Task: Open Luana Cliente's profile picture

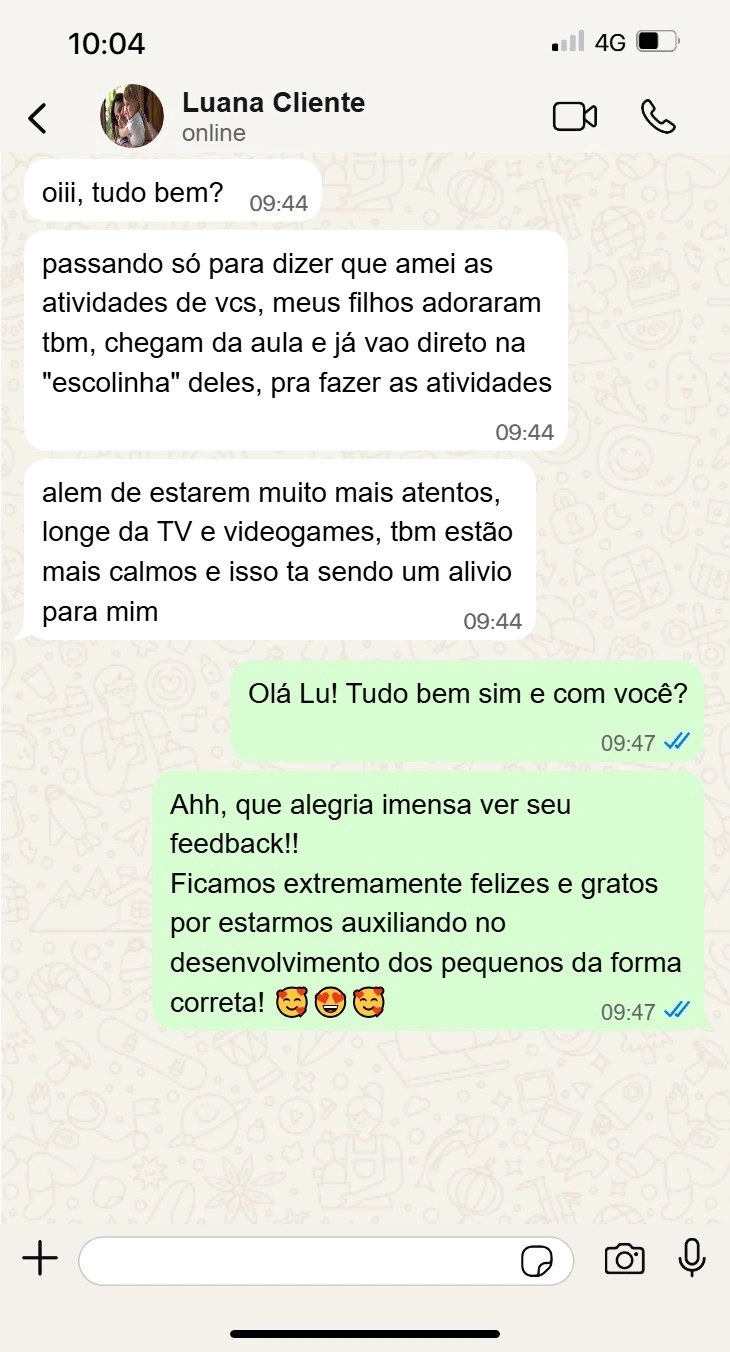Action: click(x=132, y=116)
